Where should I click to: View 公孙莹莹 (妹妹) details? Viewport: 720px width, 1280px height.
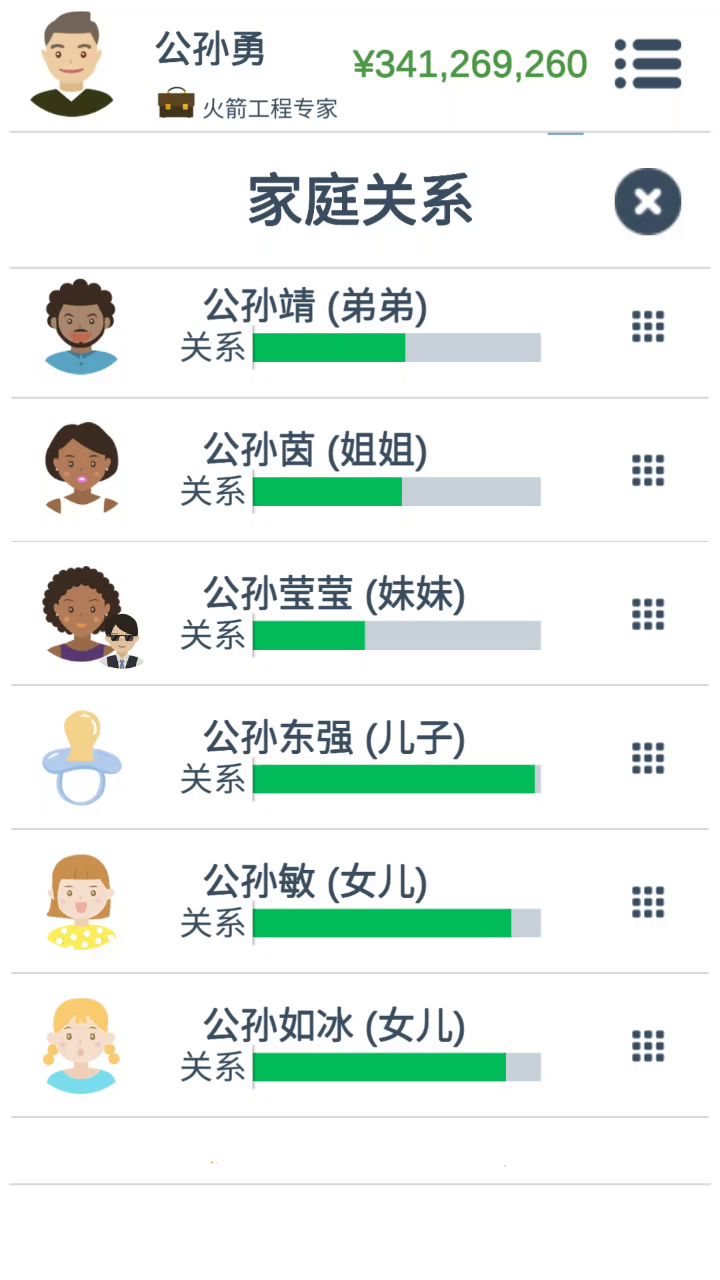(334, 596)
